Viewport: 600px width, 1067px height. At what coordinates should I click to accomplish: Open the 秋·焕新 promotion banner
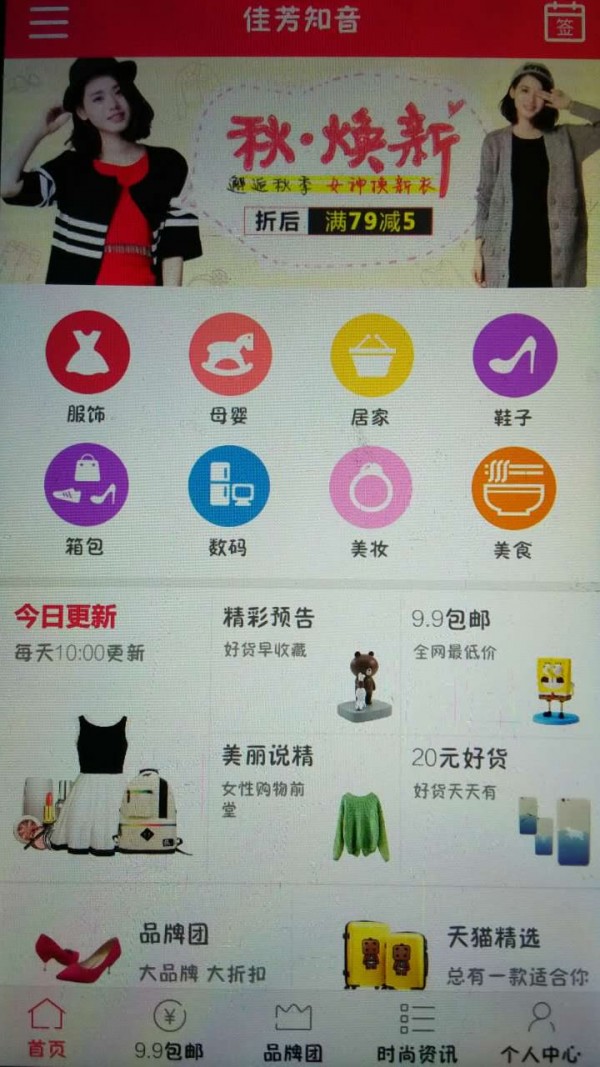(x=300, y=170)
